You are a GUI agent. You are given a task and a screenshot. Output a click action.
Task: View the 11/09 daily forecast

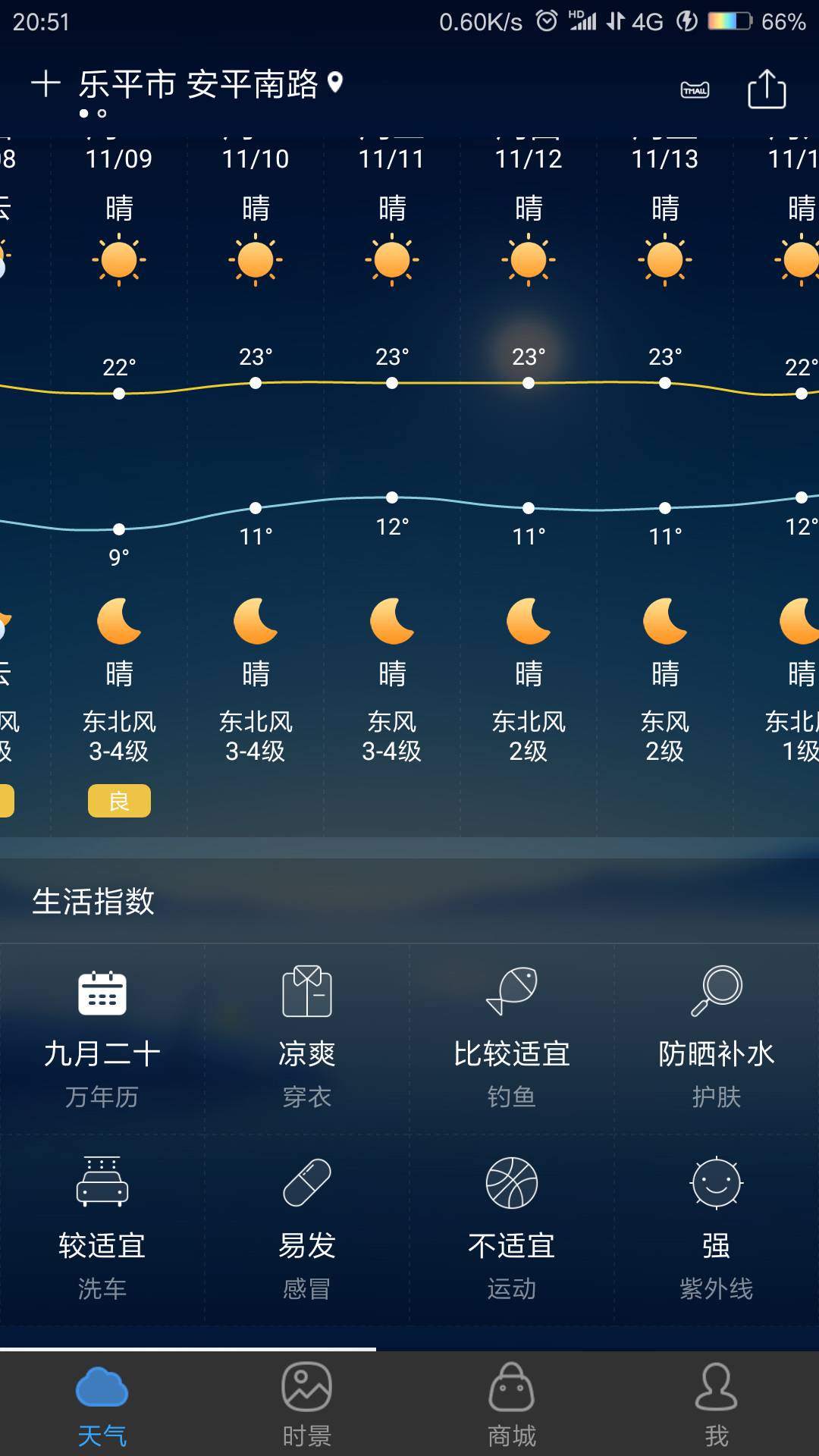coord(119,485)
